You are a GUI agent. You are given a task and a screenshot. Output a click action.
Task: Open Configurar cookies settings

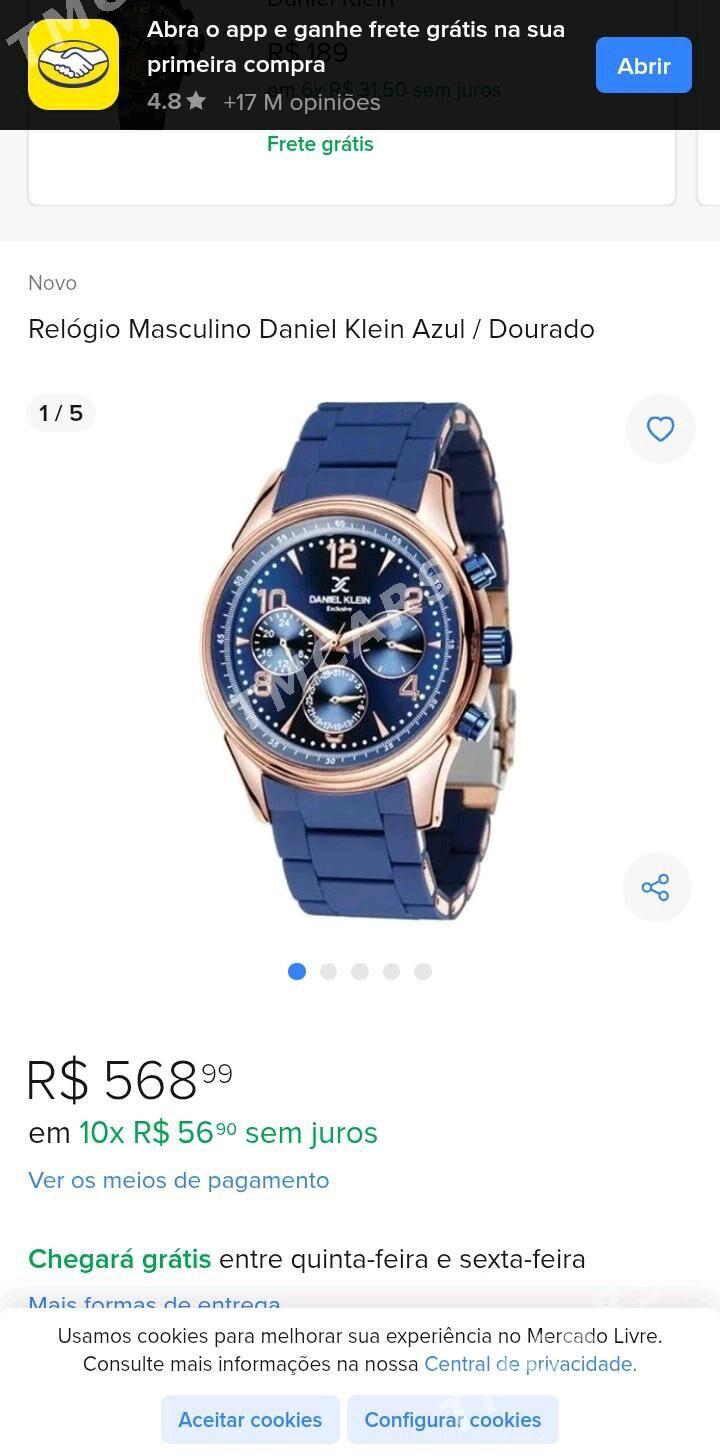452,1419
